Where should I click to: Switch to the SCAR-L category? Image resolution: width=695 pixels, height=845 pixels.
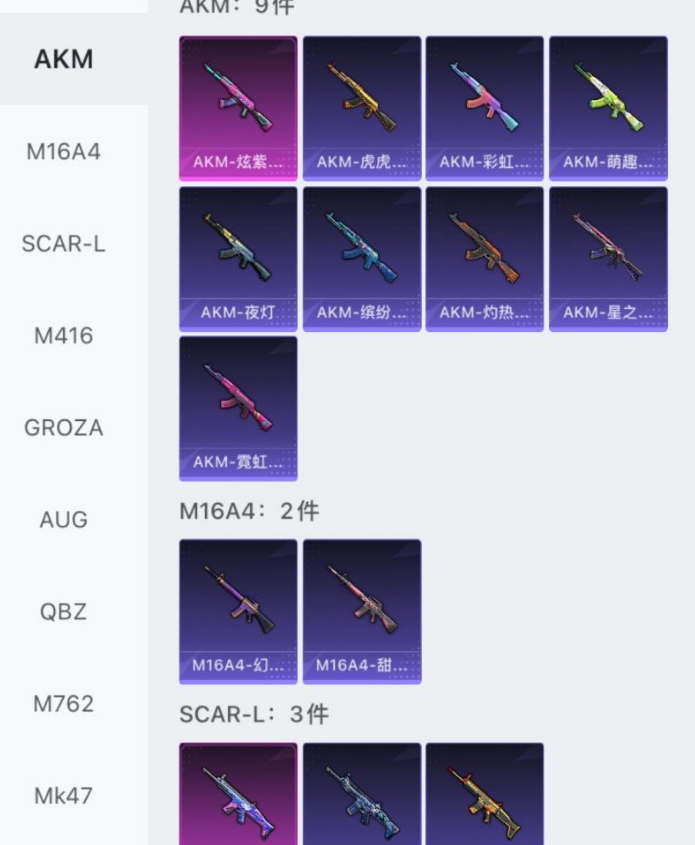63,244
